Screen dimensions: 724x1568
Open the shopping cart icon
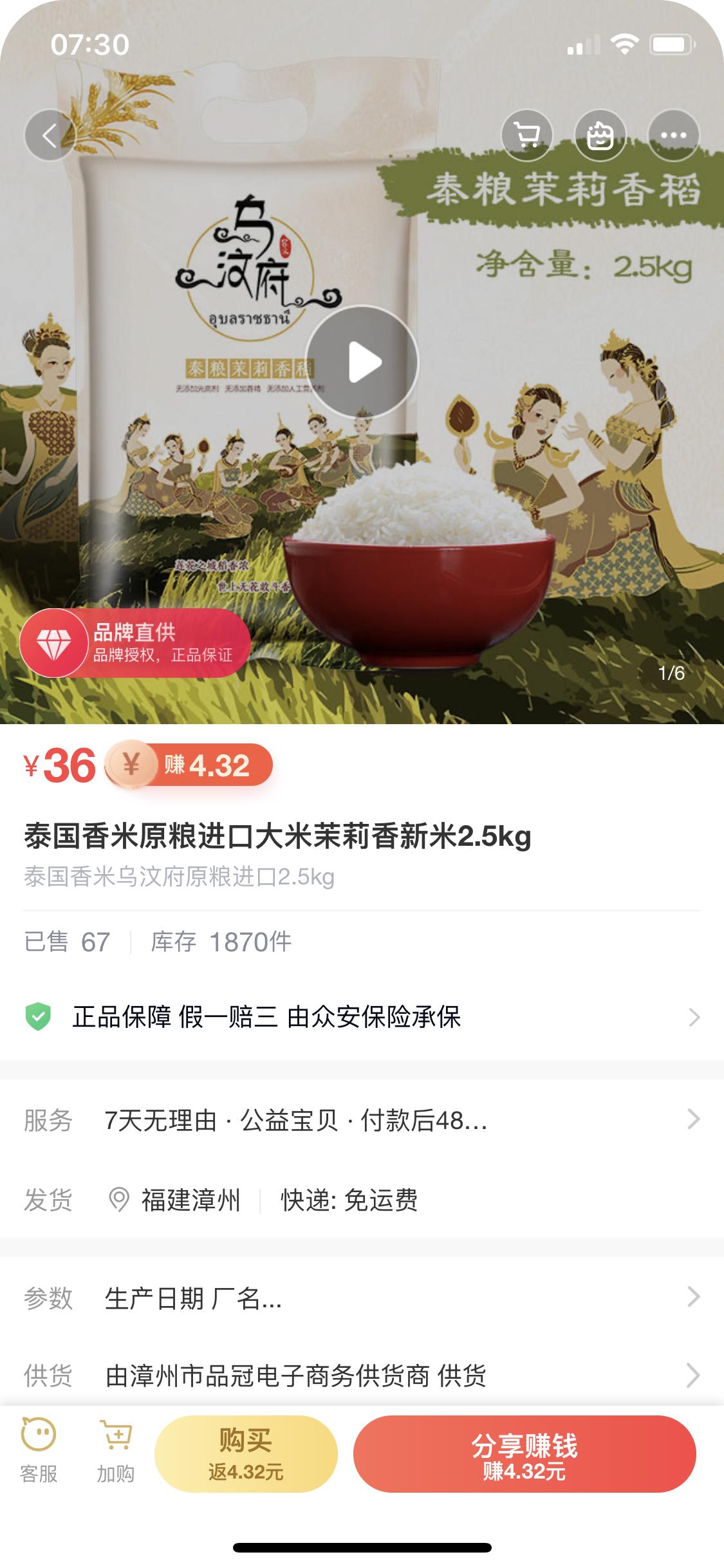pos(526,136)
